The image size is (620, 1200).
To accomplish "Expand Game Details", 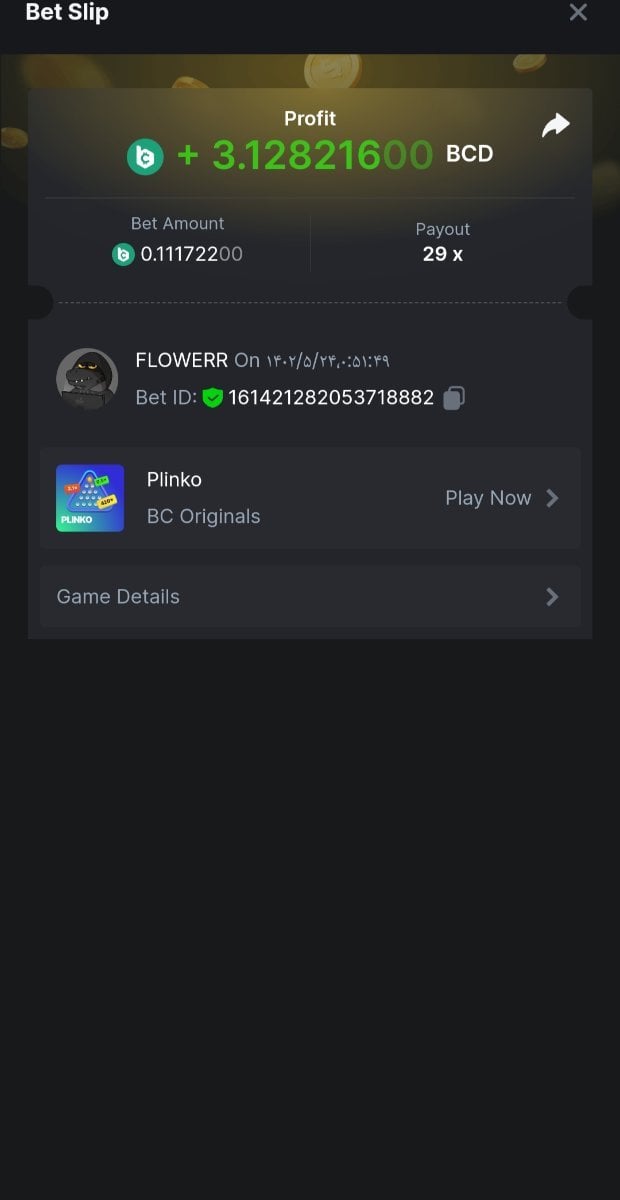I will (x=310, y=597).
